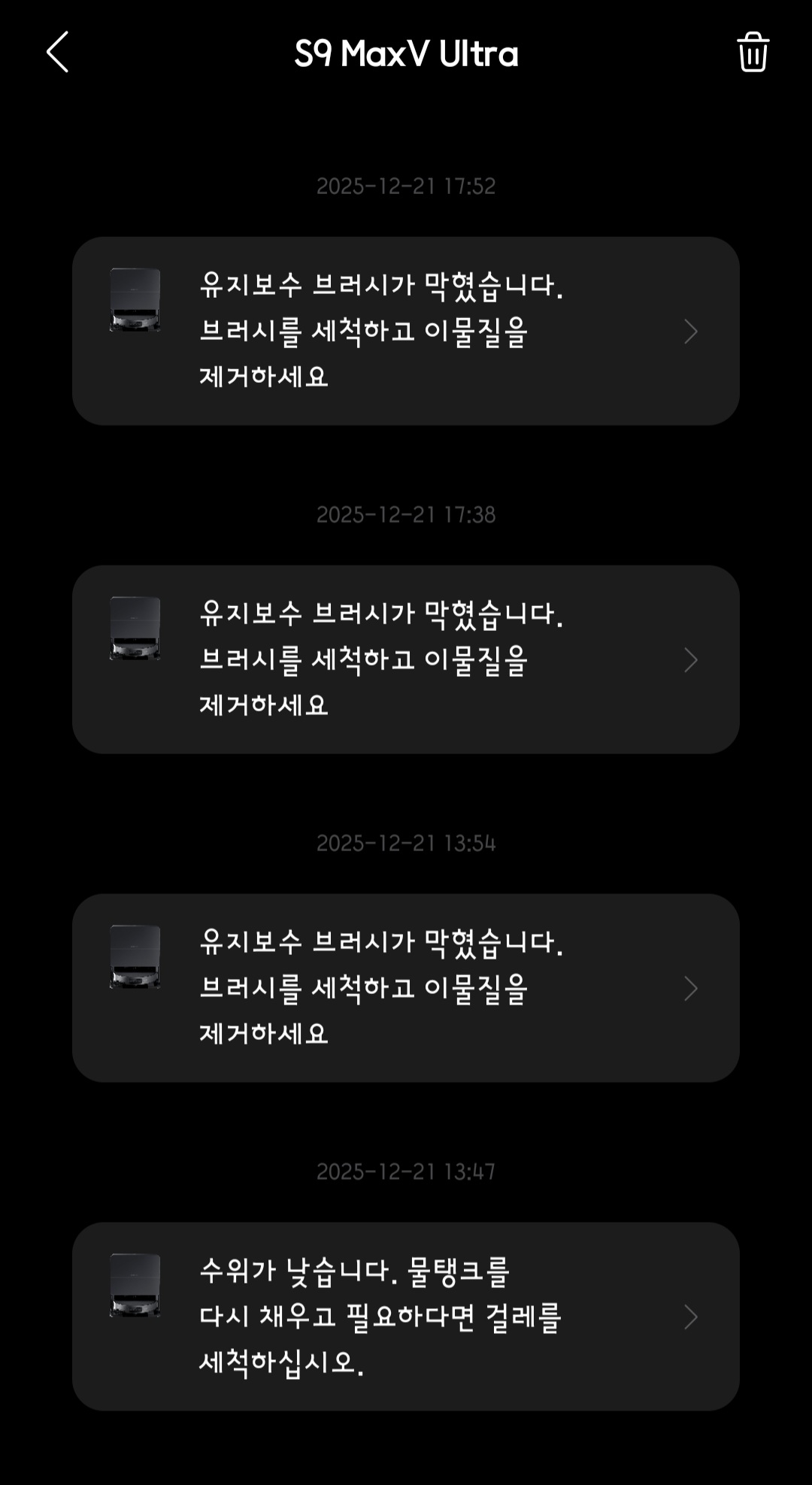Open the 13:54 brush cleaning message
The width and height of the screenshot is (812, 1485).
[406, 987]
